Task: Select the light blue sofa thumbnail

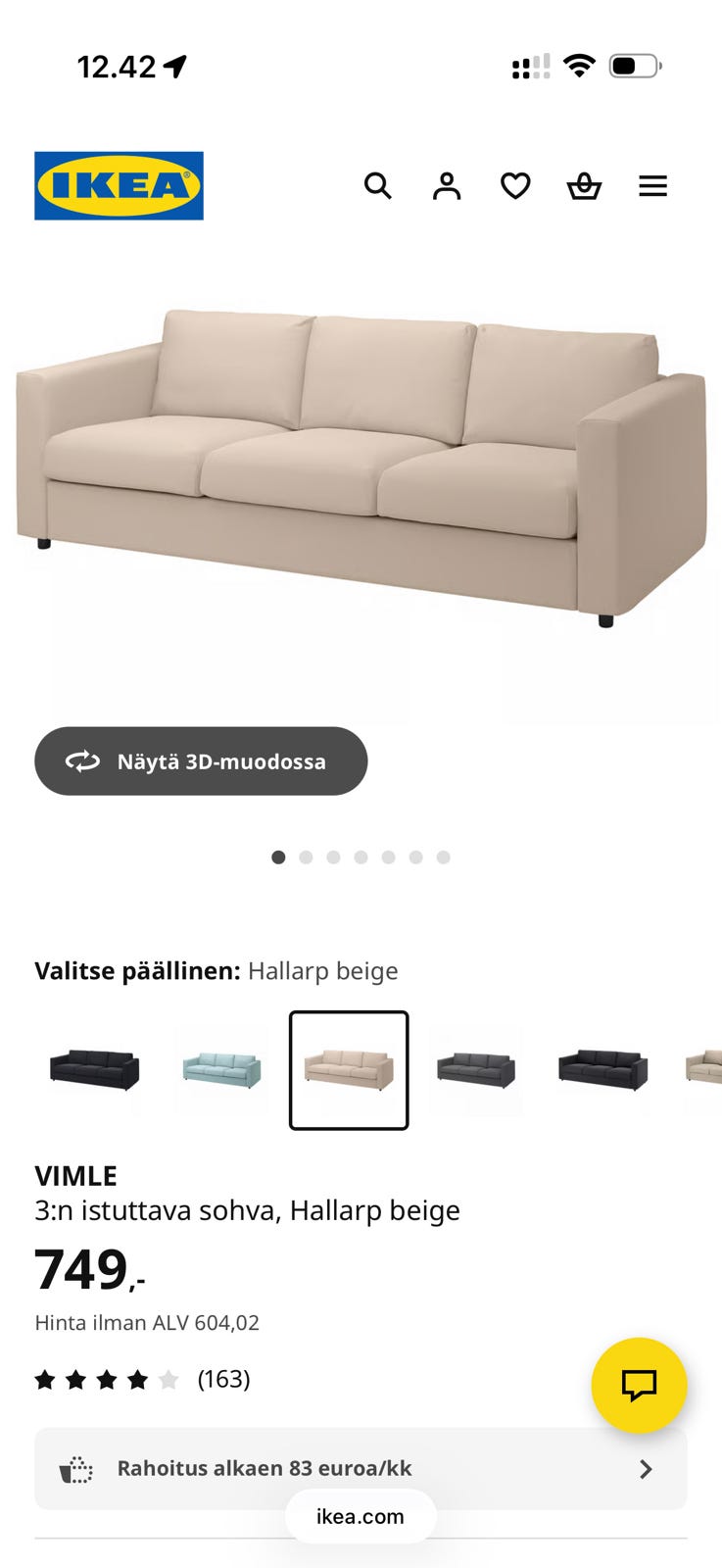Action: pyautogui.click(x=221, y=1068)
